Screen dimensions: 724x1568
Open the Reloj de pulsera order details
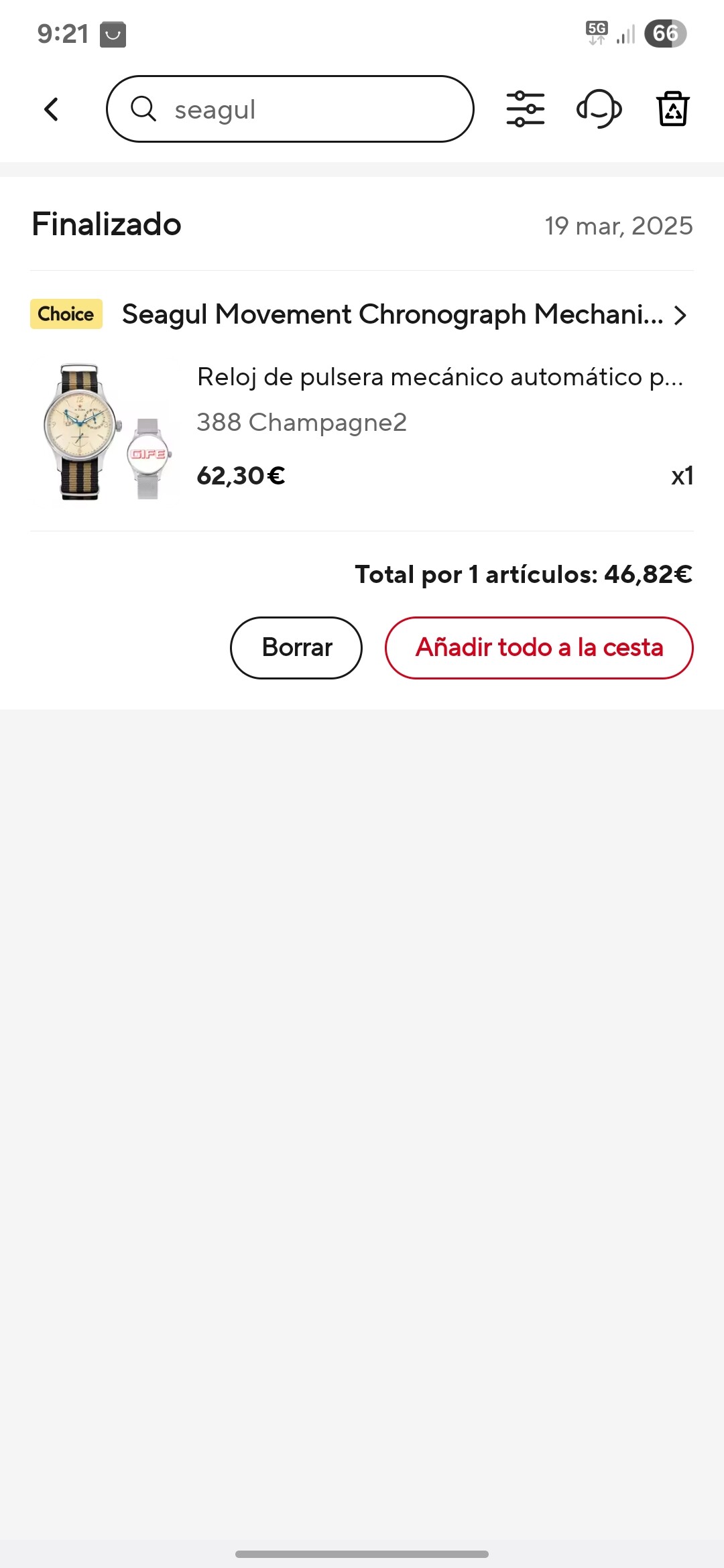tap(439, 377)
